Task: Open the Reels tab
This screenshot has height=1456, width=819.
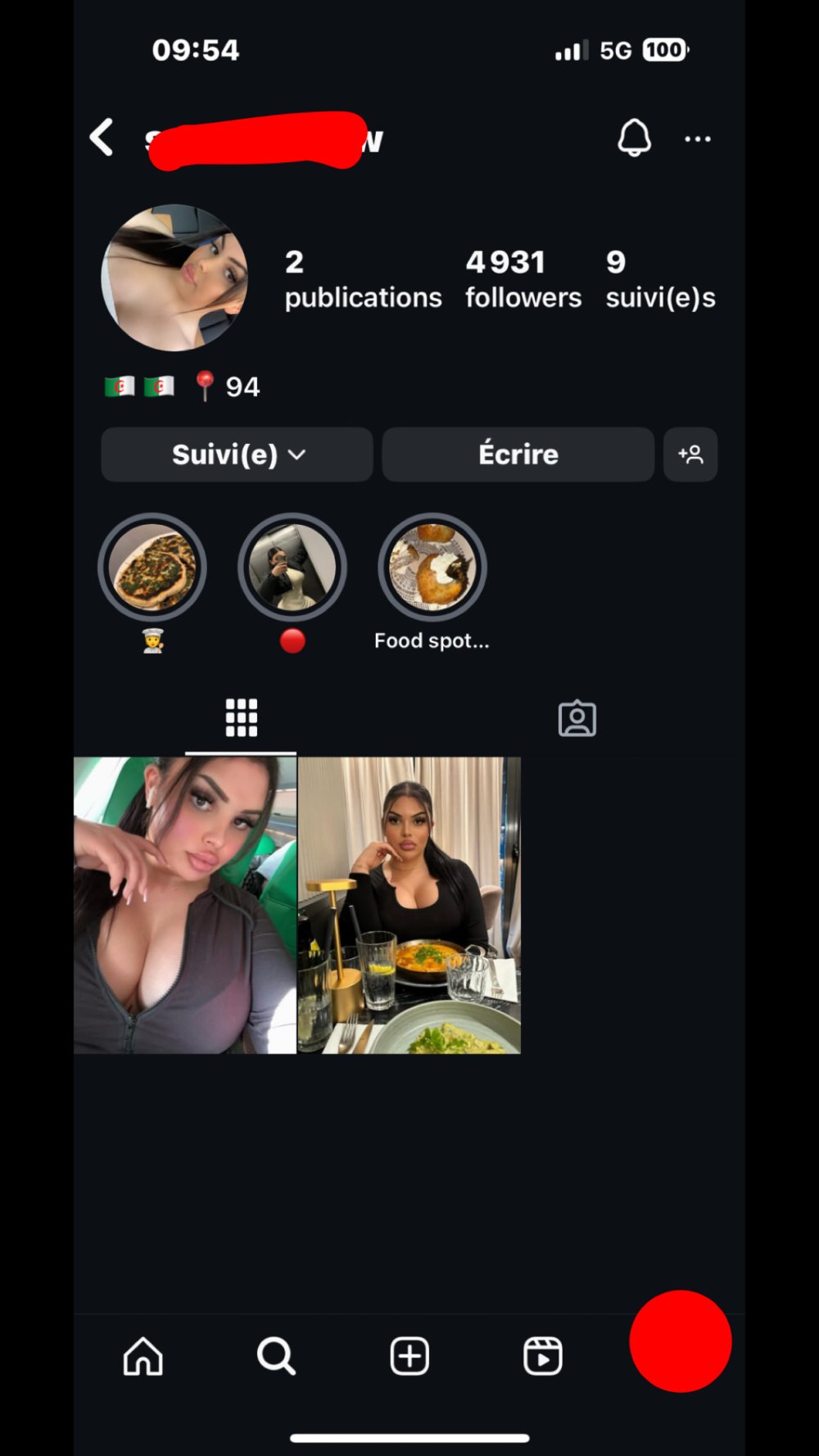Action: point(543,1356)
